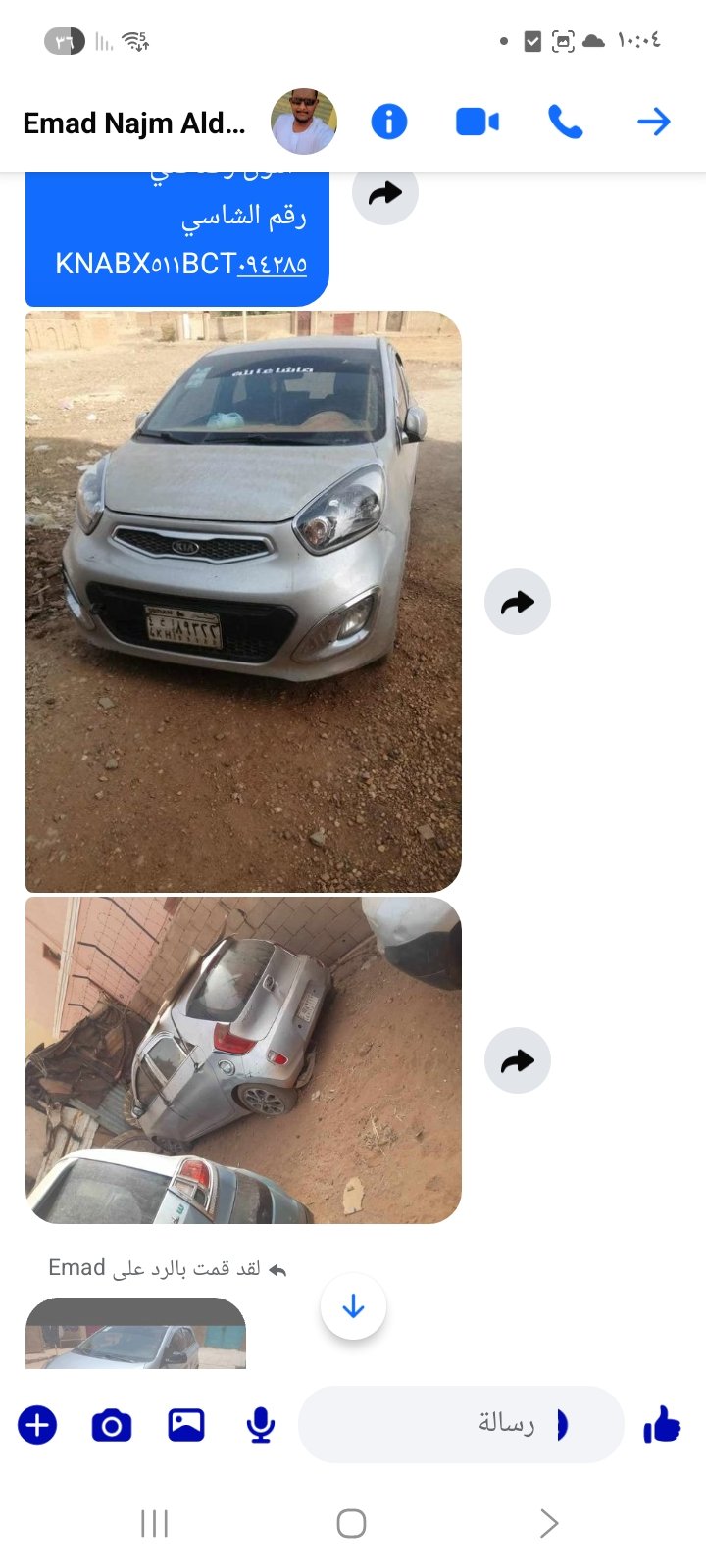Open the camera to take a photo
The image size is (706, 1568).
pos(112,1425)
